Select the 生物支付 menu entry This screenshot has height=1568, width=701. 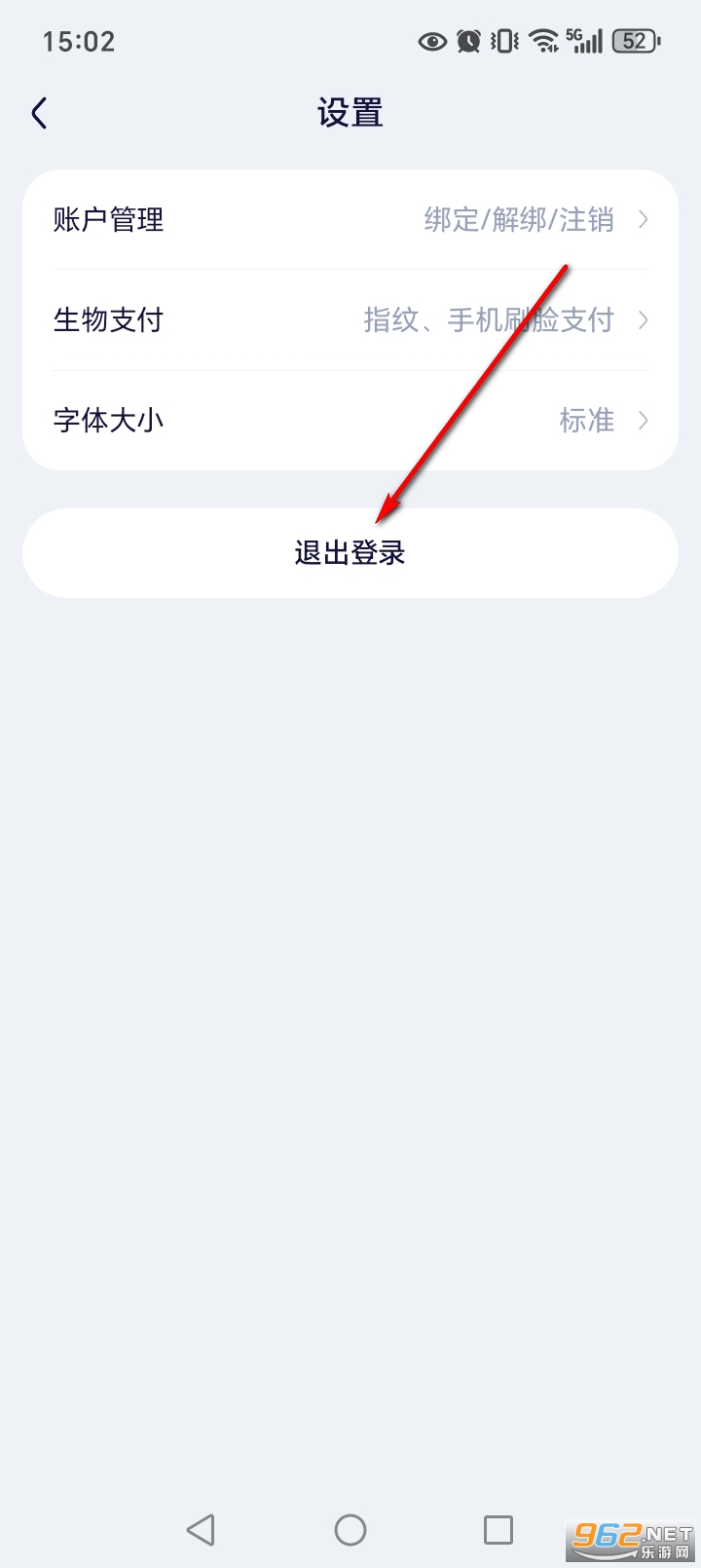(x=109, y=319)
